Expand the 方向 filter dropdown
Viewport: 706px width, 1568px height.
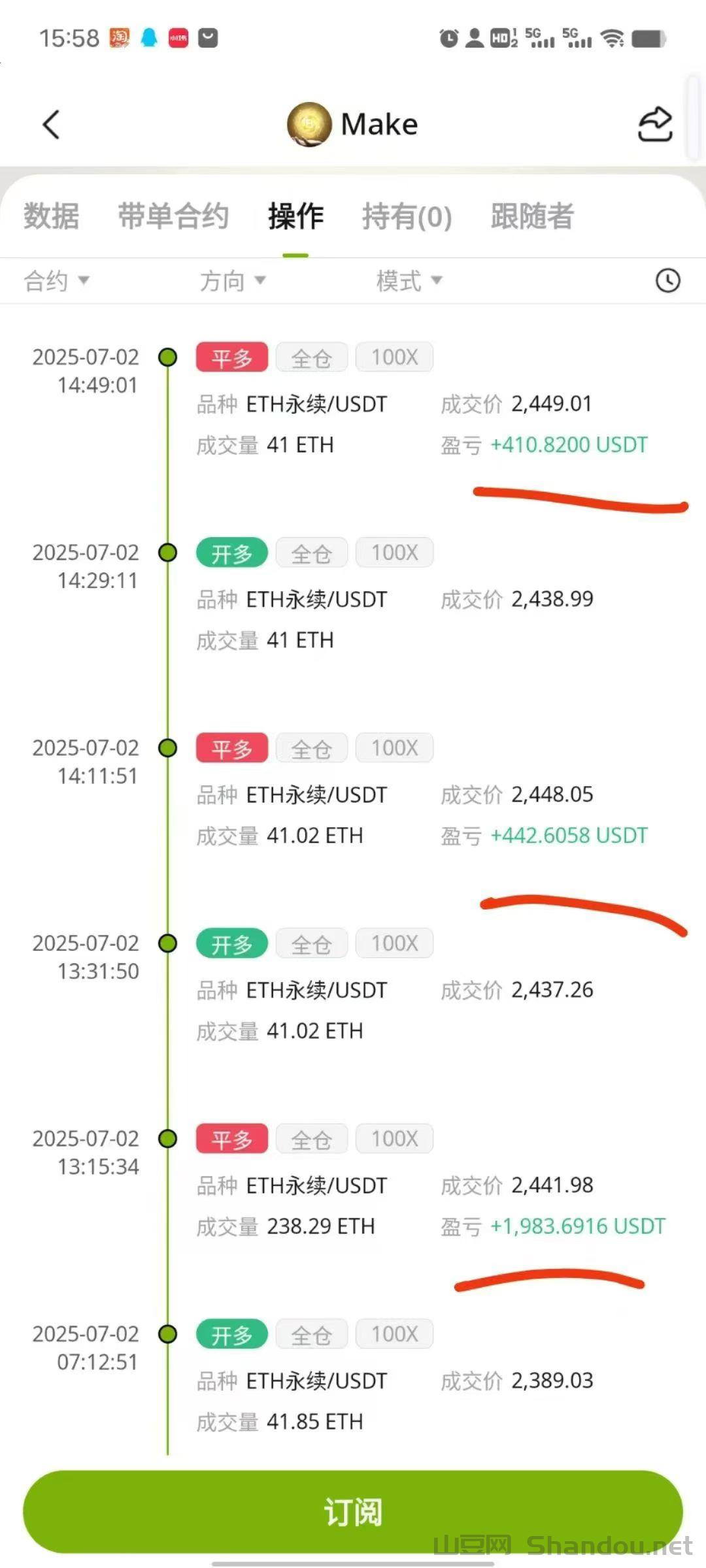coord(233,281)
